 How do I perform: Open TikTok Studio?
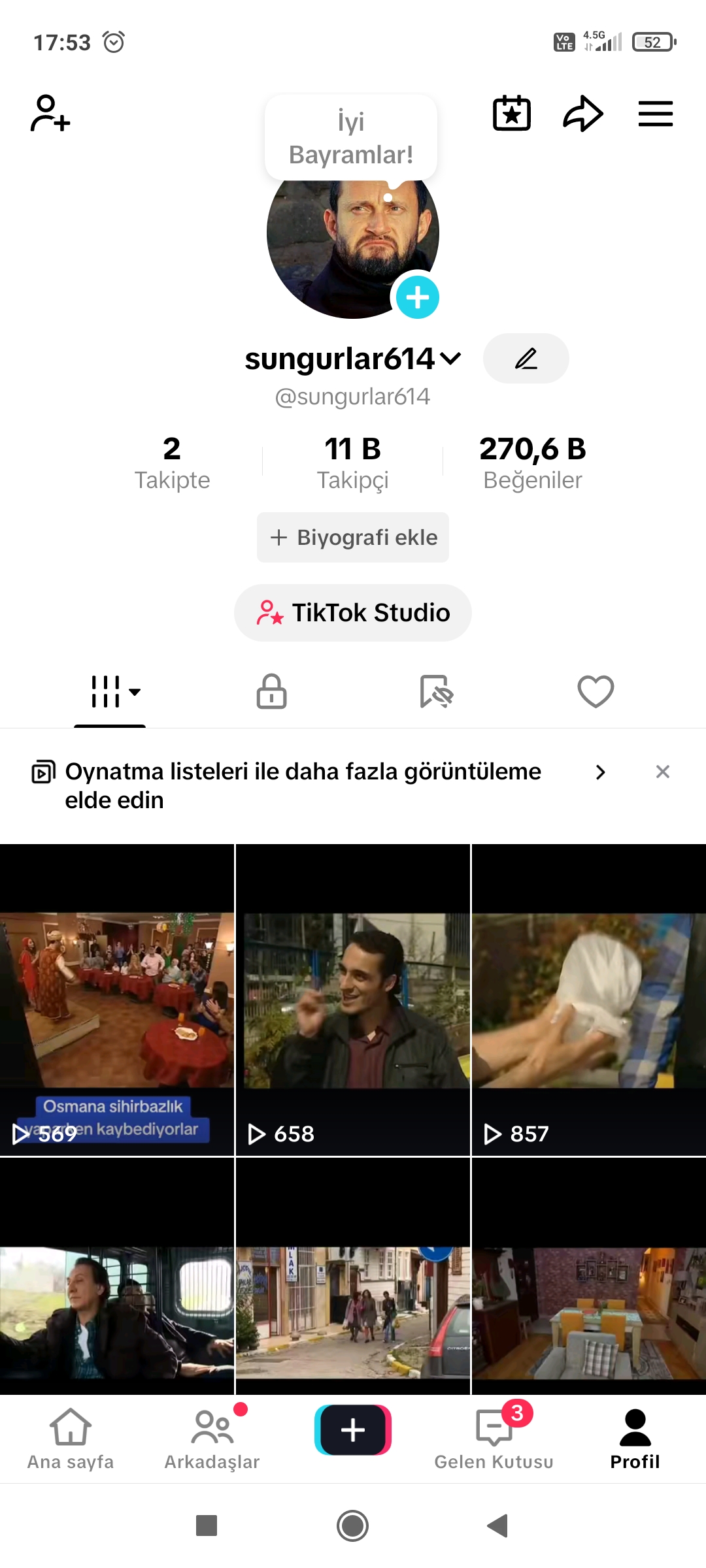(x=353, y=613)
